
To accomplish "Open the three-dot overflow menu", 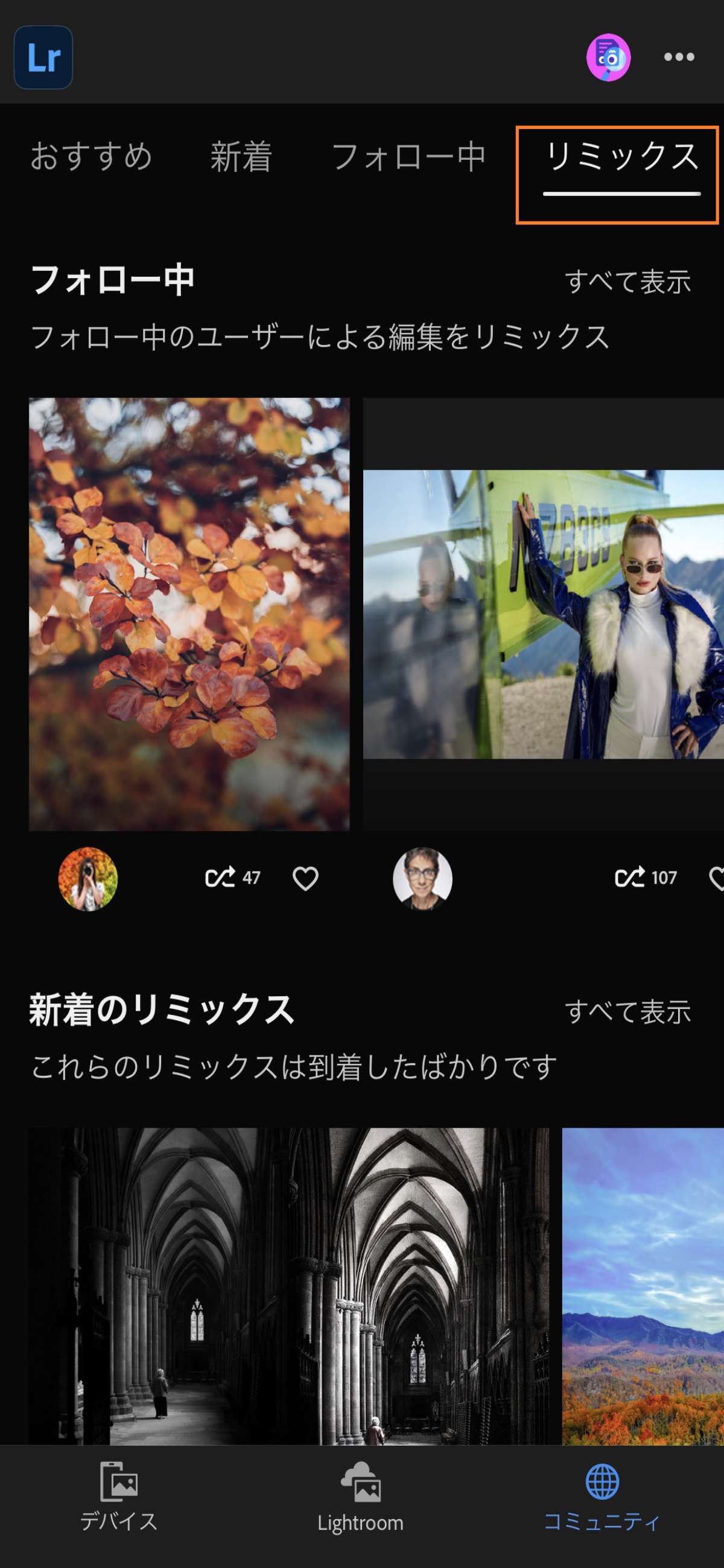I will pyautogui.click(x=679, y=57).
